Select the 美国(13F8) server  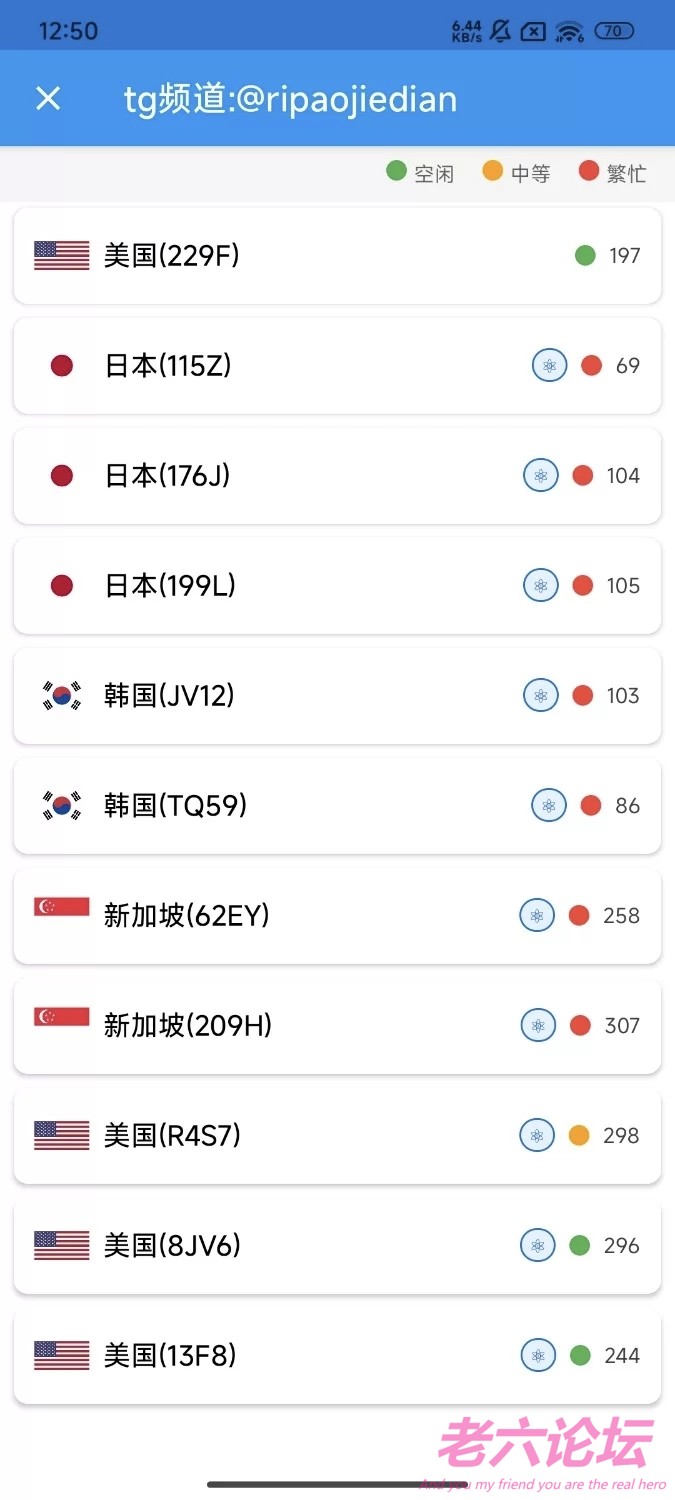click(x=336, y=1356)
